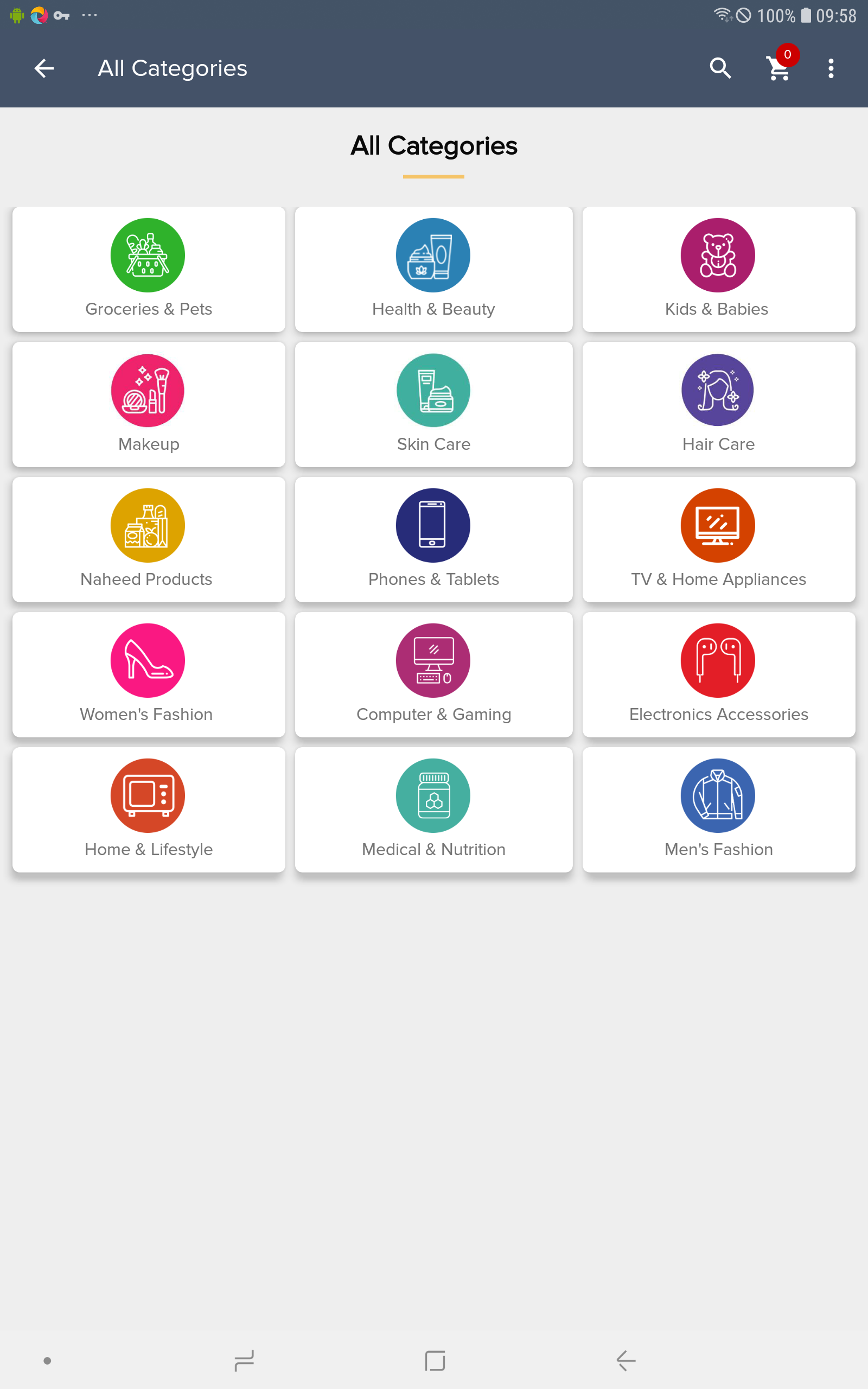Select the Health & Beauty category
Screen dimensions: 868x1389
click(x=433, y=269)
